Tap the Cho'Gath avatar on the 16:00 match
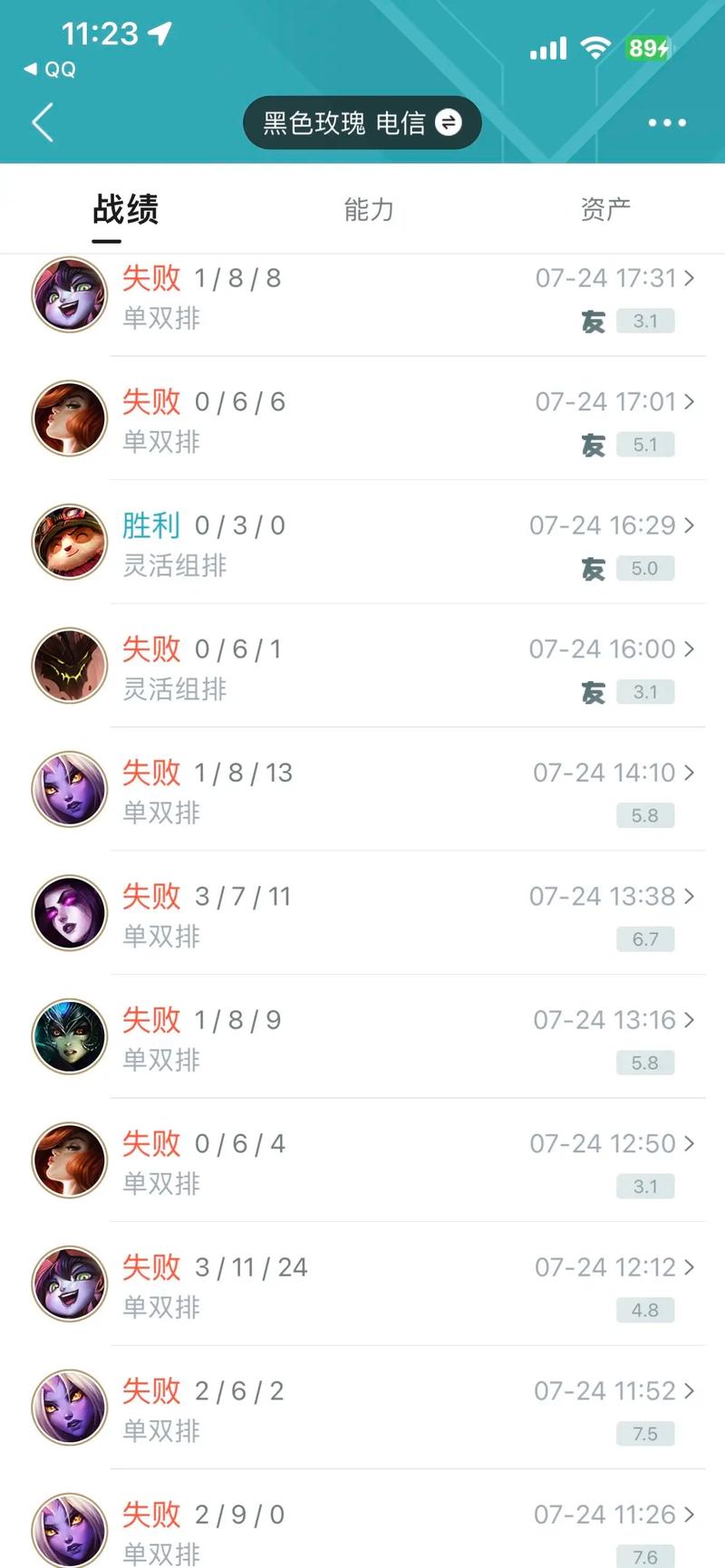 [69, 665]
